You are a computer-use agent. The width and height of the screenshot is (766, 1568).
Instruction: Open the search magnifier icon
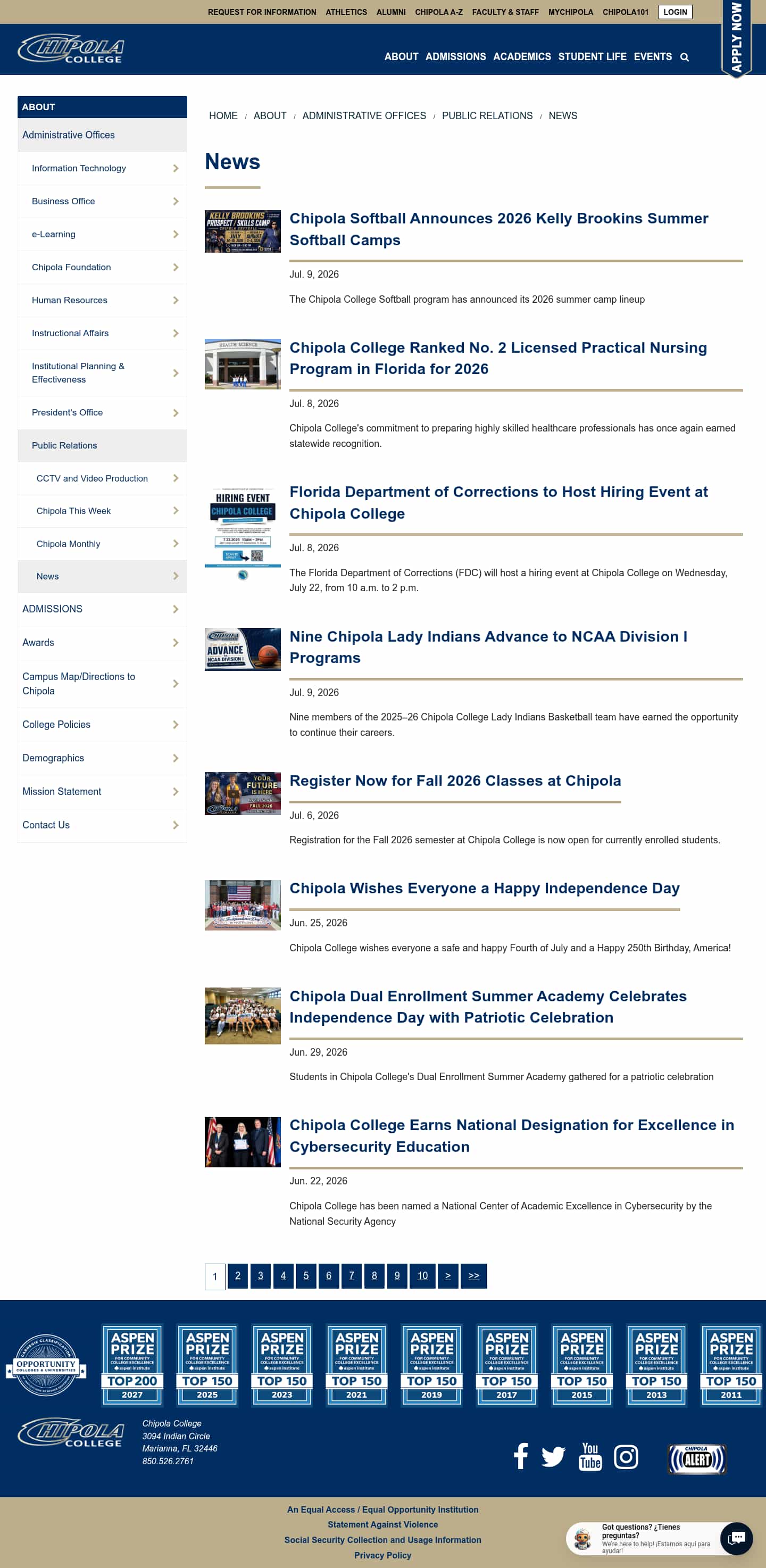tap(684, 56)
